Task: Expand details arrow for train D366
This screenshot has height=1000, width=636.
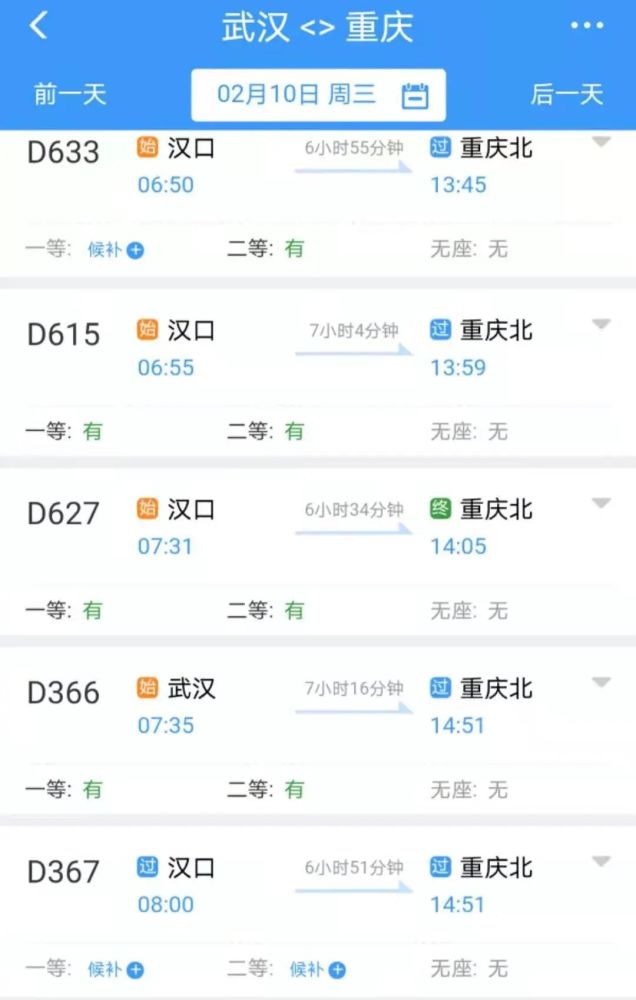Action: click(601, 682)
